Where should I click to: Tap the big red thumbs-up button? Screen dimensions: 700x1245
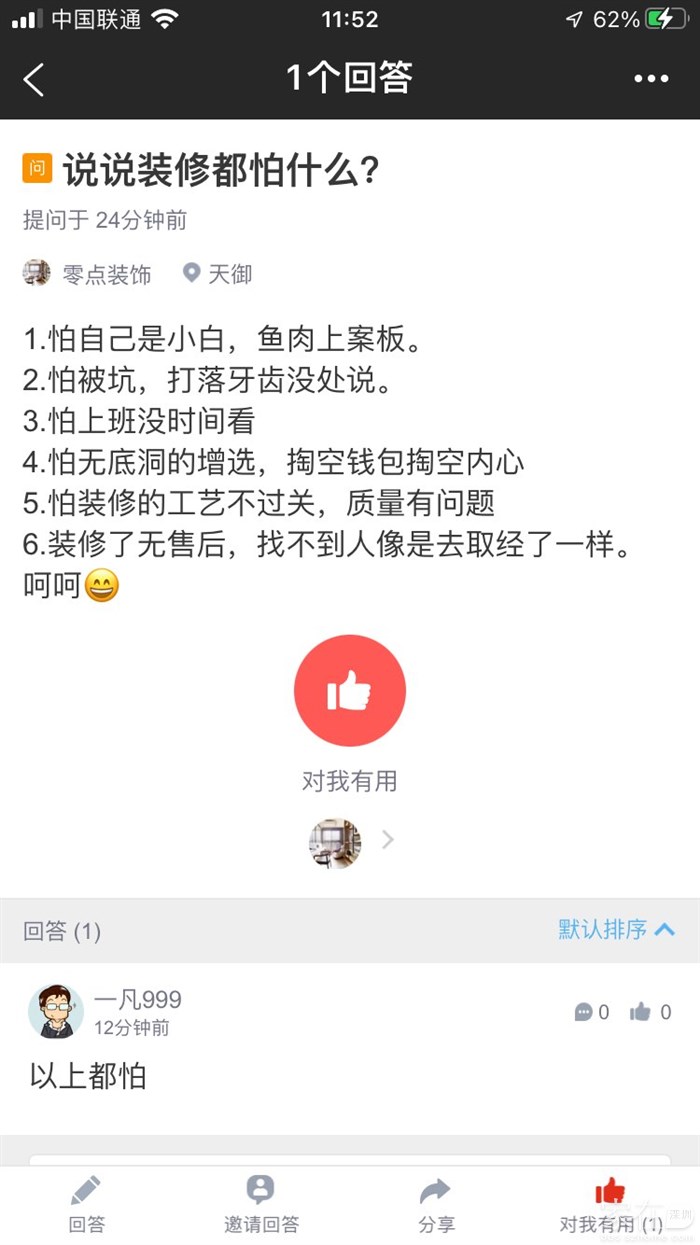click(x=350, y=691)
